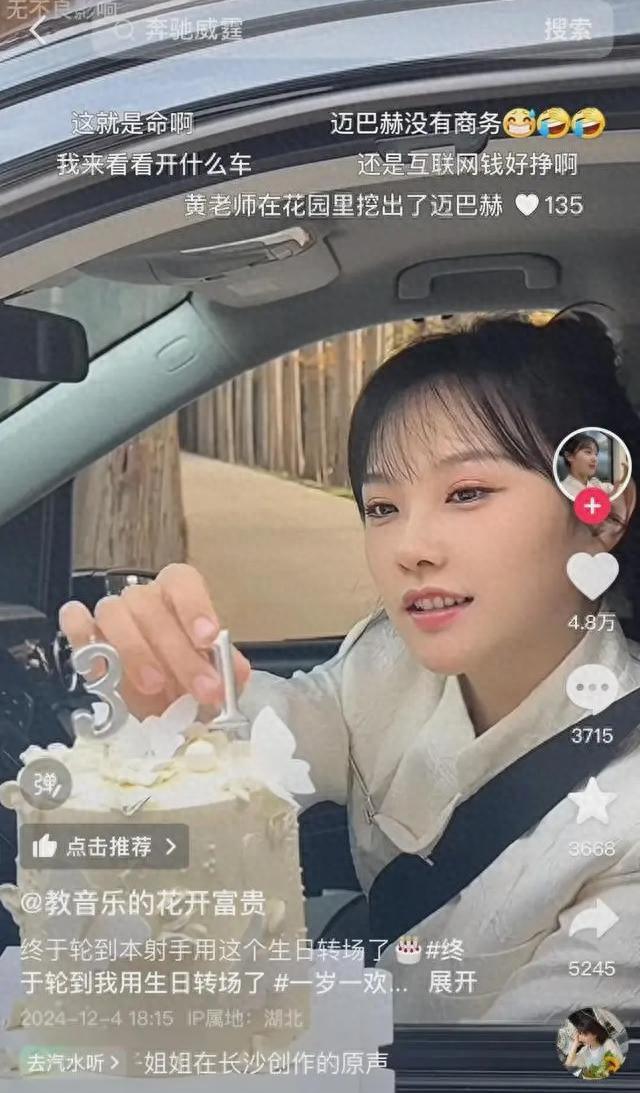640x1093 pixels.
Task: Add this video to favorites
Action: coord(592,803)
